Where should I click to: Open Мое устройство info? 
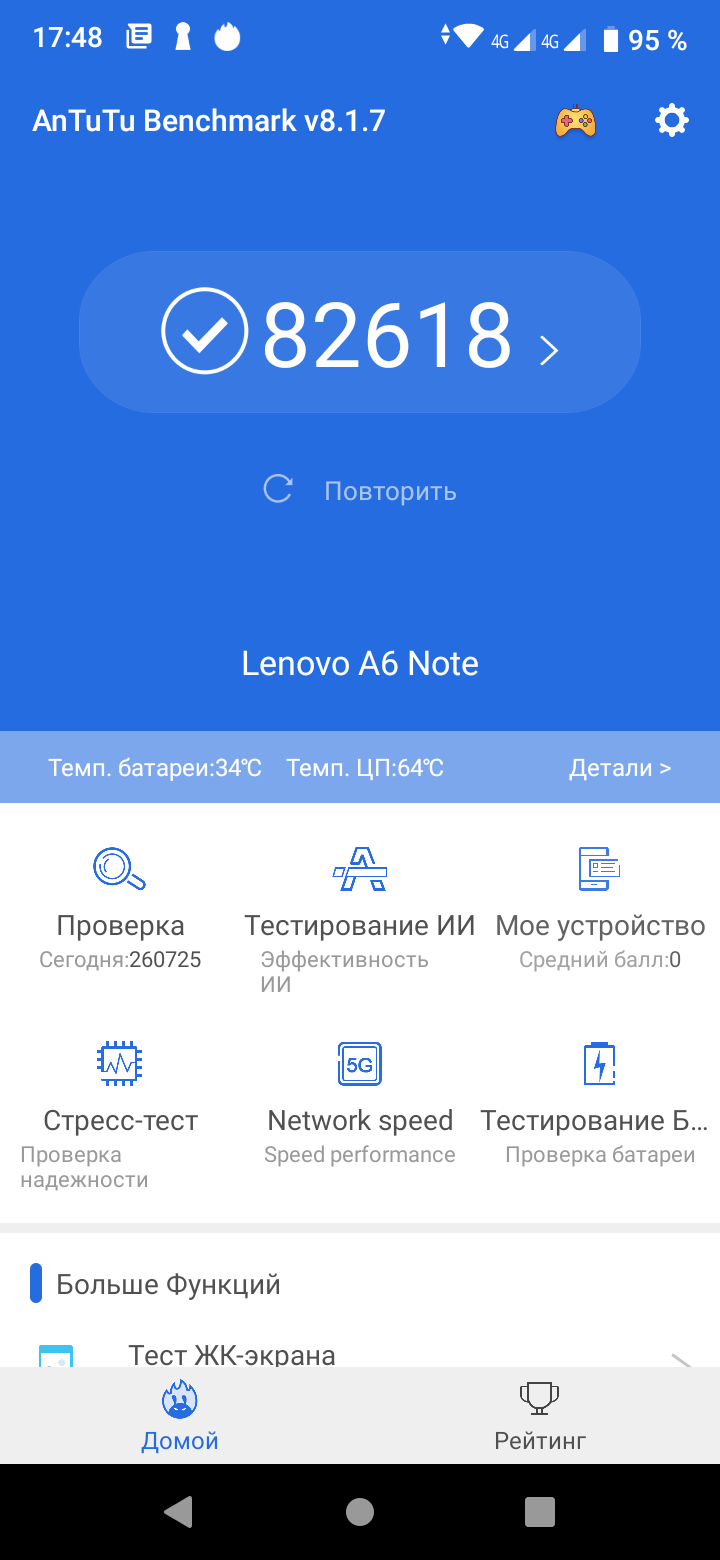click(600, 905)
